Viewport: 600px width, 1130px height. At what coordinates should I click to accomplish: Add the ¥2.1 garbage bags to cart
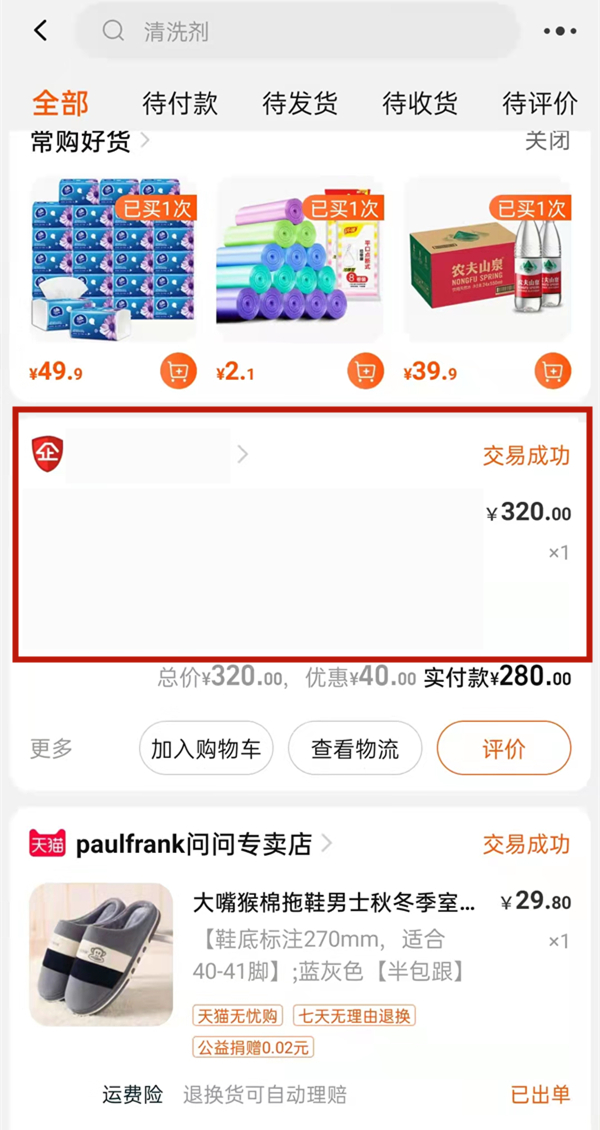coord(366,372)
